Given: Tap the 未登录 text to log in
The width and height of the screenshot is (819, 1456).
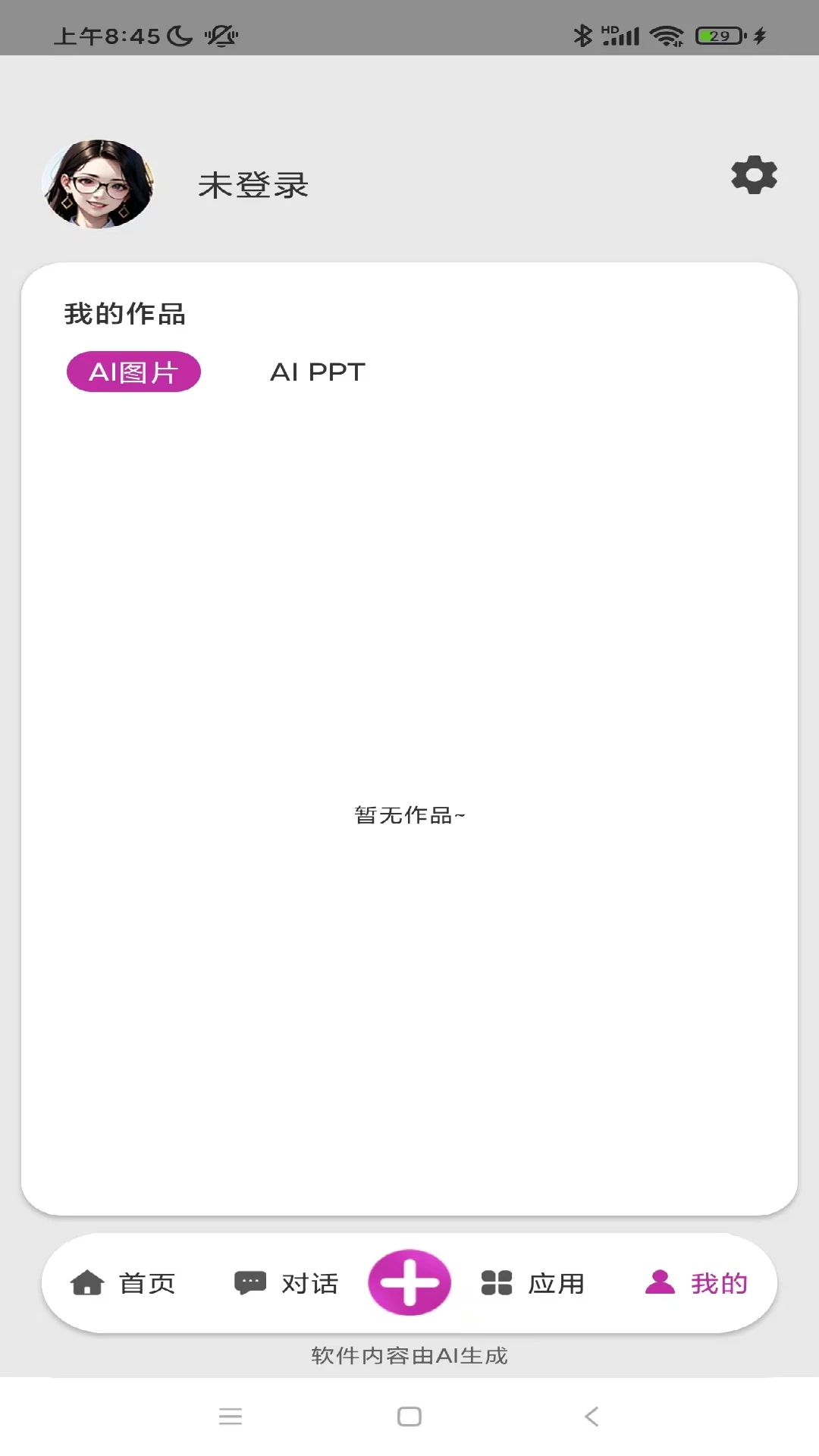Looking at the screenshot, I should (x=253, y=184).
